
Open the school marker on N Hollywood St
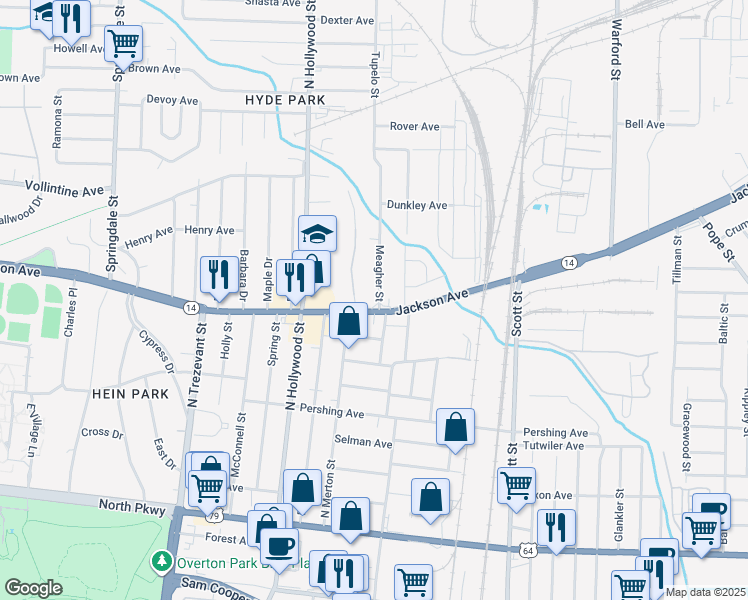317,233
